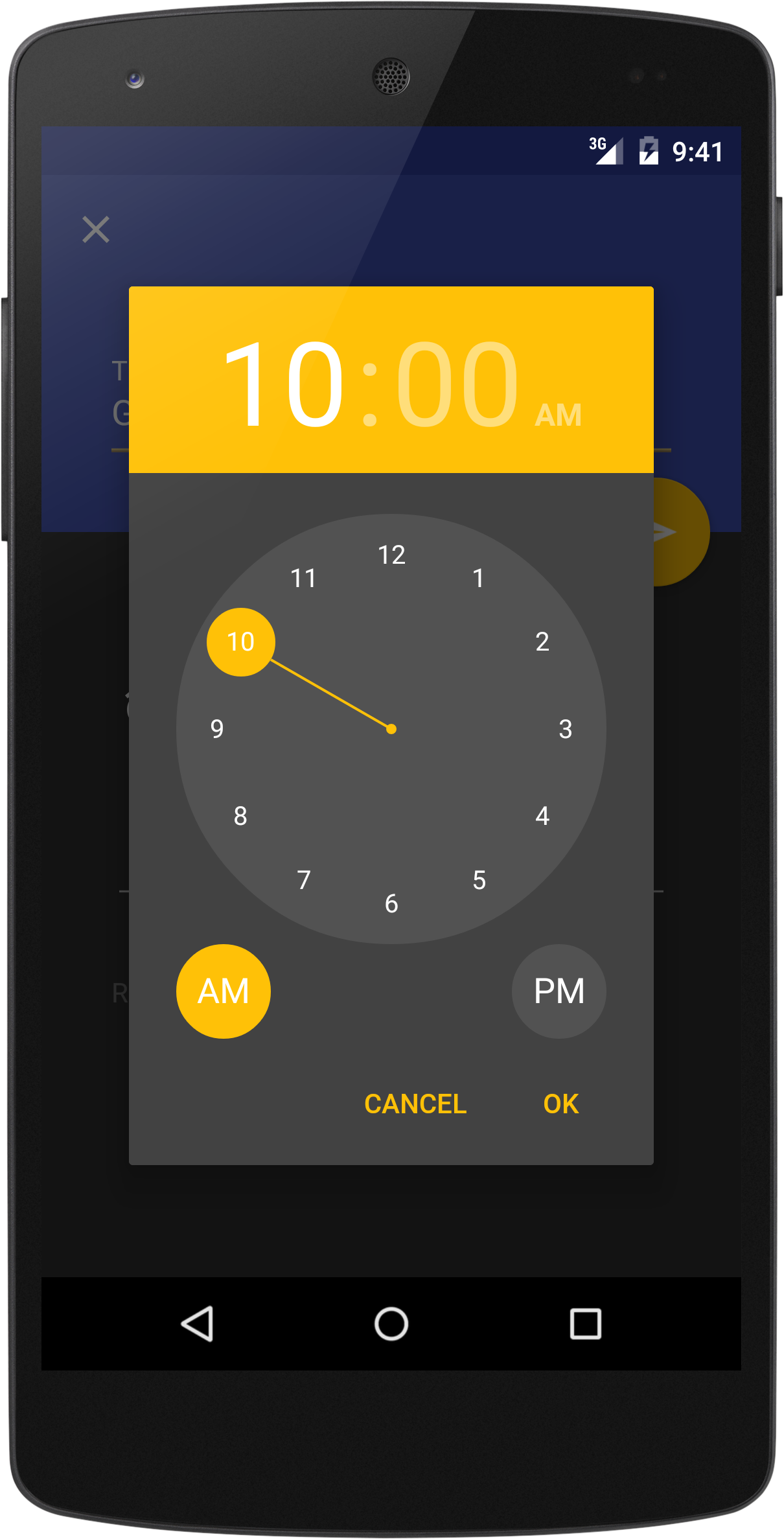The height and width of the screenshot is (1539, 784).
Task: Choose hour 2 on the dial
Action: (x=542, y=642)
